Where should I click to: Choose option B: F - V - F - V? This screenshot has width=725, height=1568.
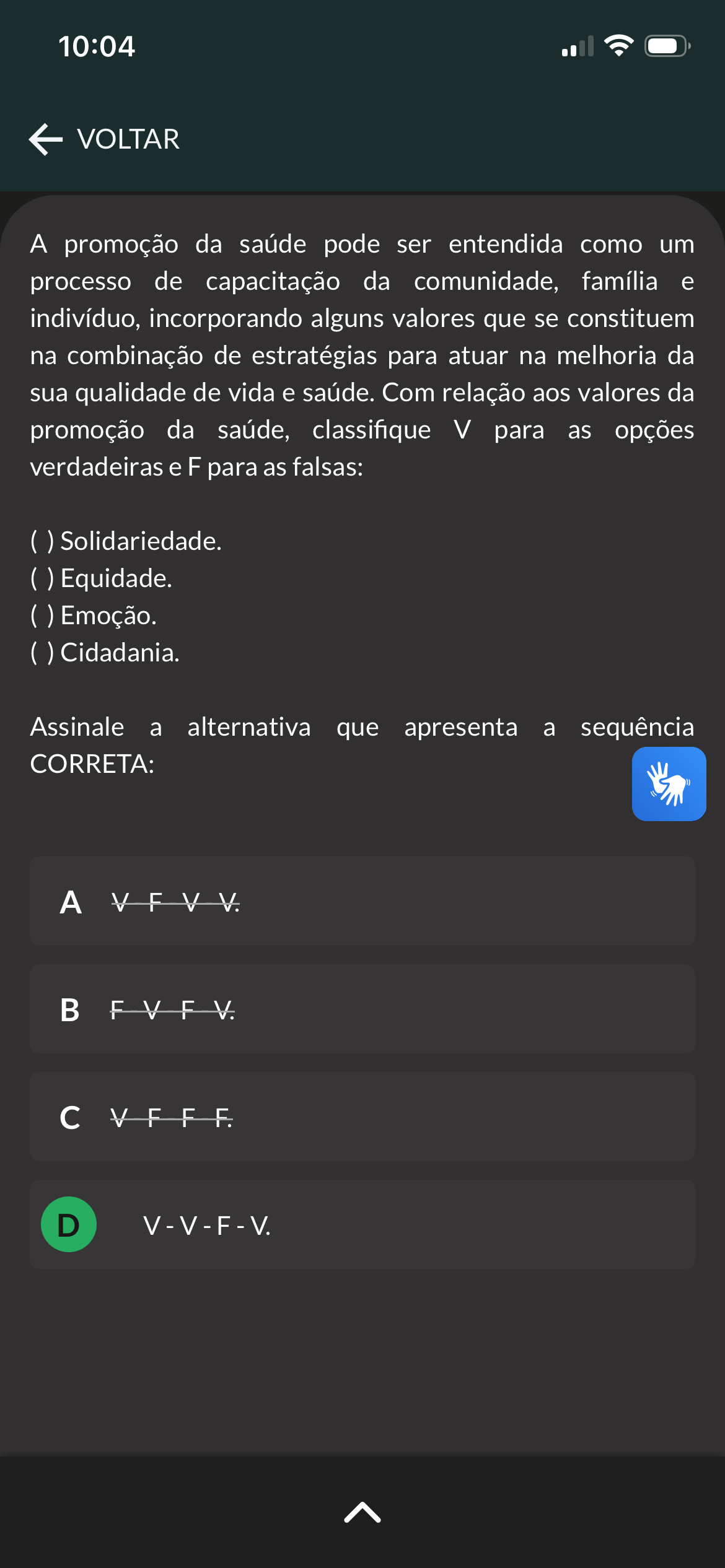point(362,1009)
